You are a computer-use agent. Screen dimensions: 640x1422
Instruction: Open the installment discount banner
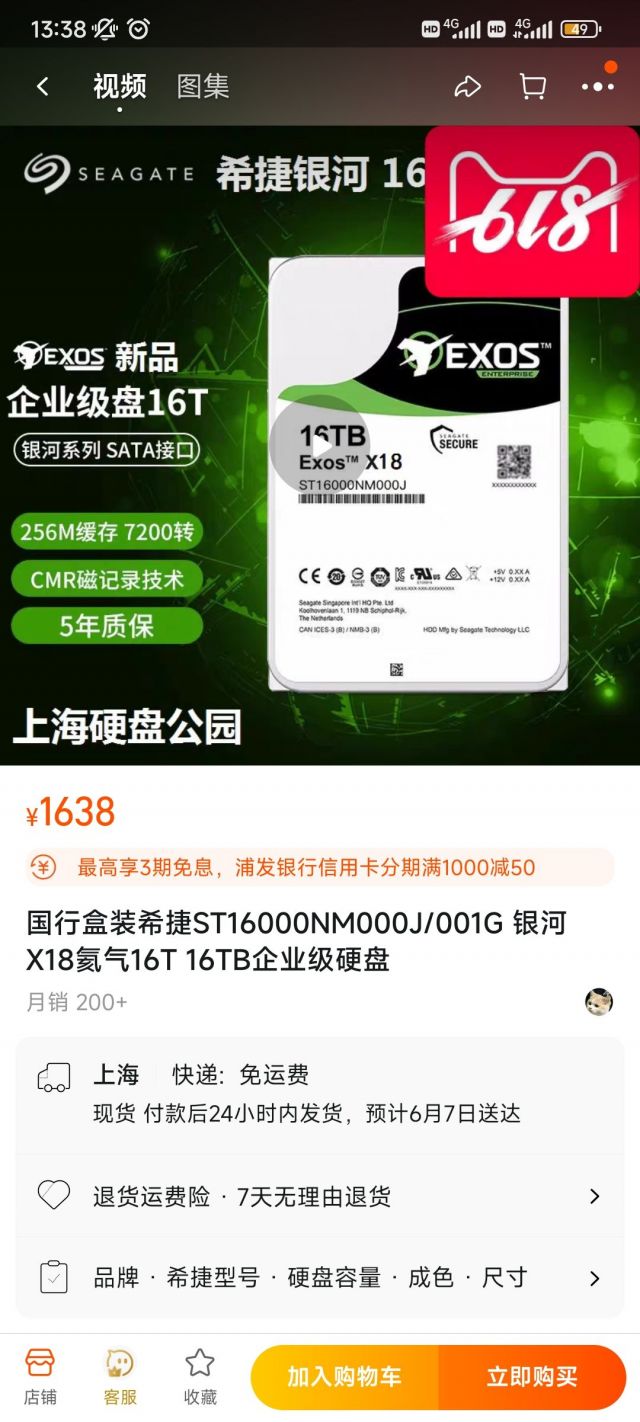pyautogui.click(x=320, y=867)
